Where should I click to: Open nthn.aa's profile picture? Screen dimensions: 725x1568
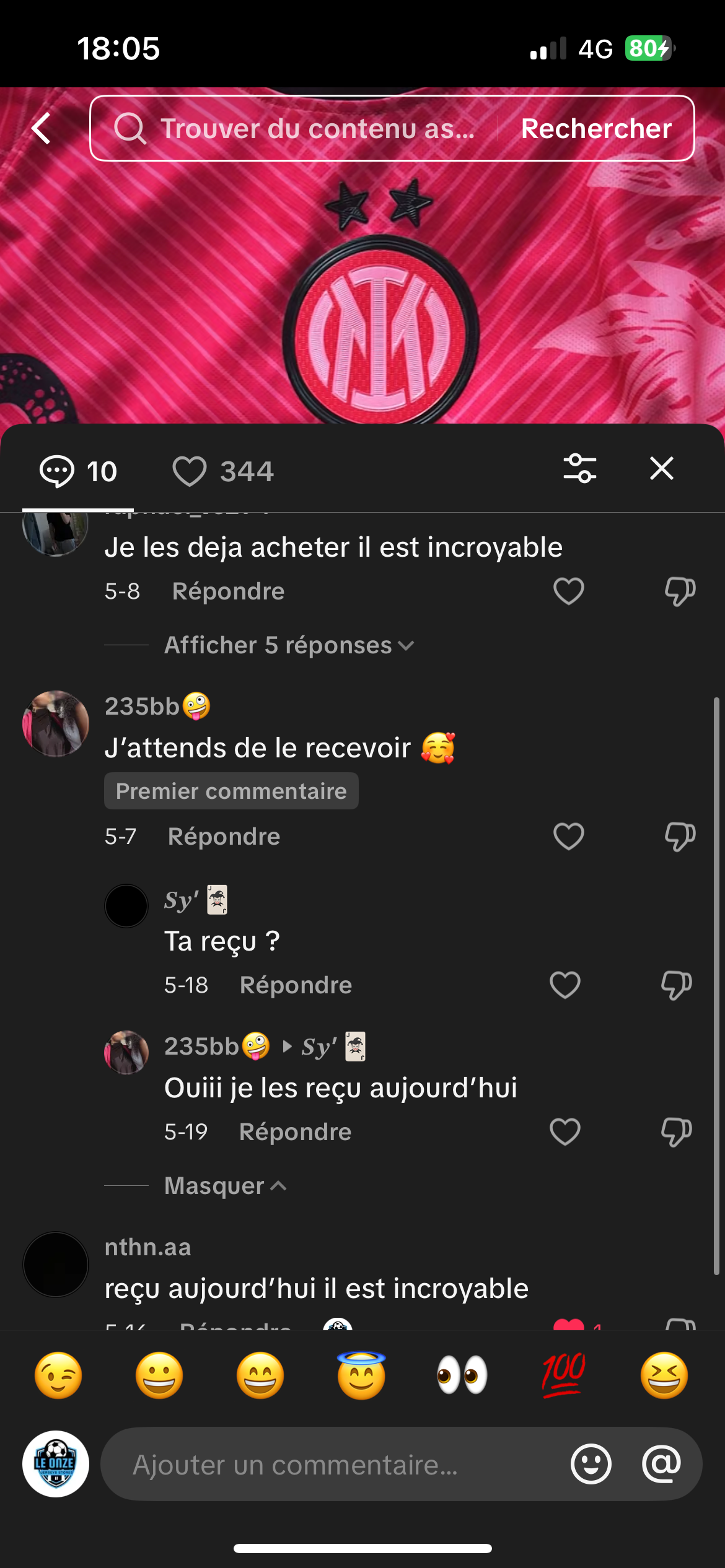[x=56, y=1265]
